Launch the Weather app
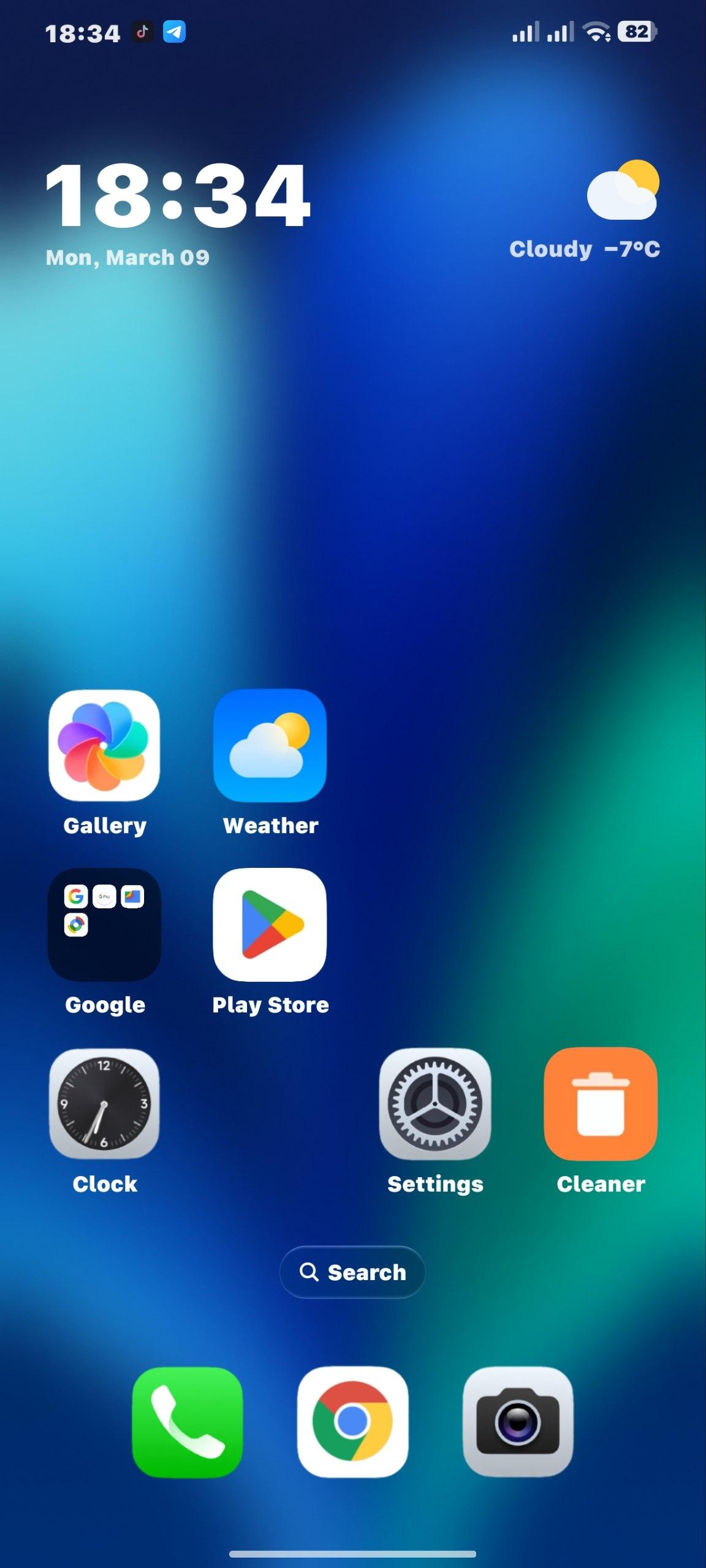Screen dimensions: 706x1568 270,745
